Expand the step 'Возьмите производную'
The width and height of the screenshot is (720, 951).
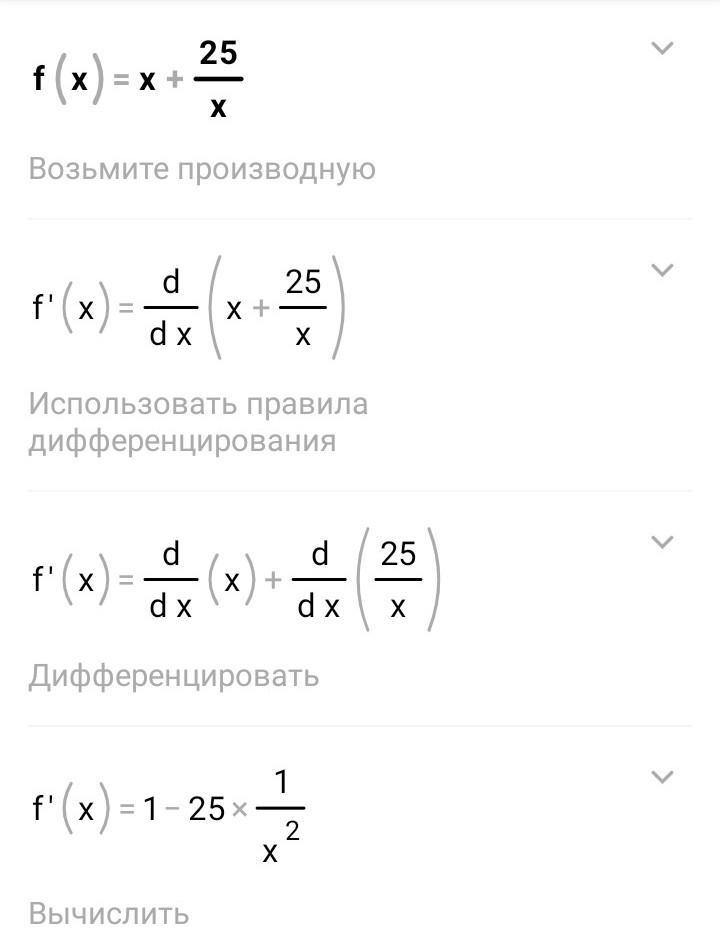662,48
